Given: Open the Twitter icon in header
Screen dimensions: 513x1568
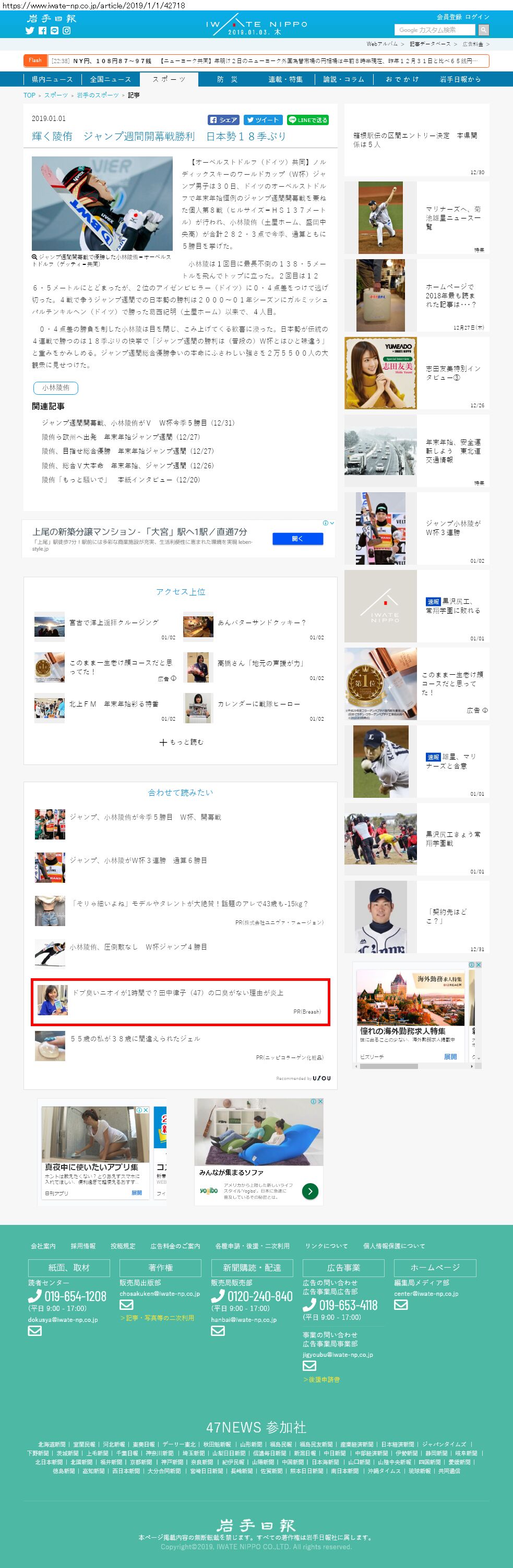Looking at the screenshot, I should tap(29, 30).
